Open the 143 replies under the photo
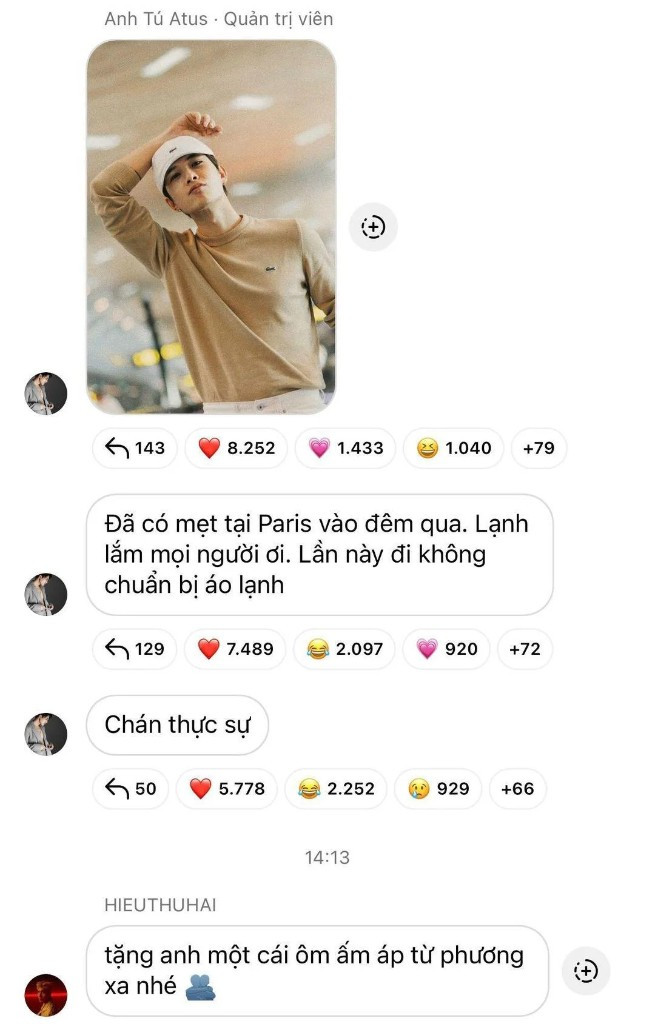The height and width of the screenshot is (1024, 655). point(135,448)
